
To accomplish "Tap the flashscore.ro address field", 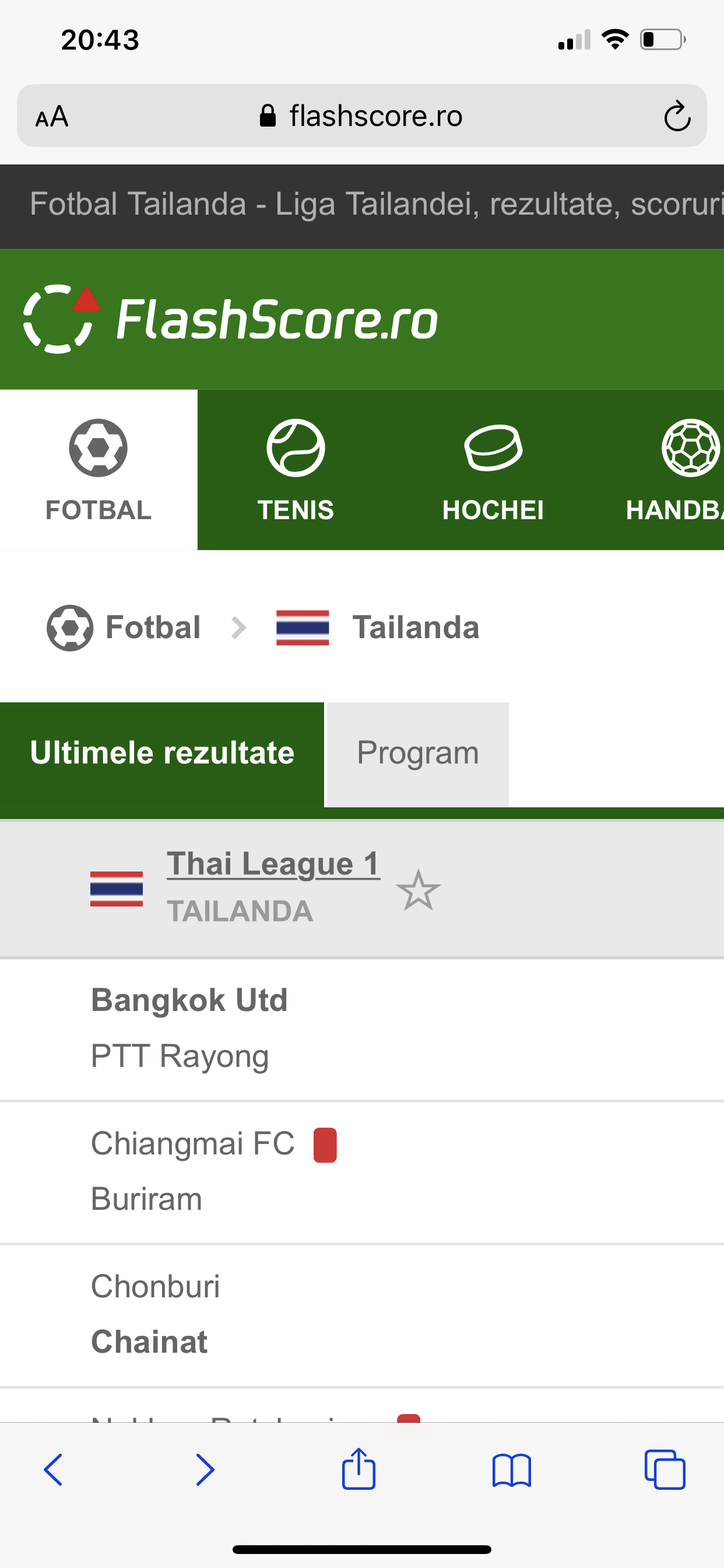I will (361, 116).
